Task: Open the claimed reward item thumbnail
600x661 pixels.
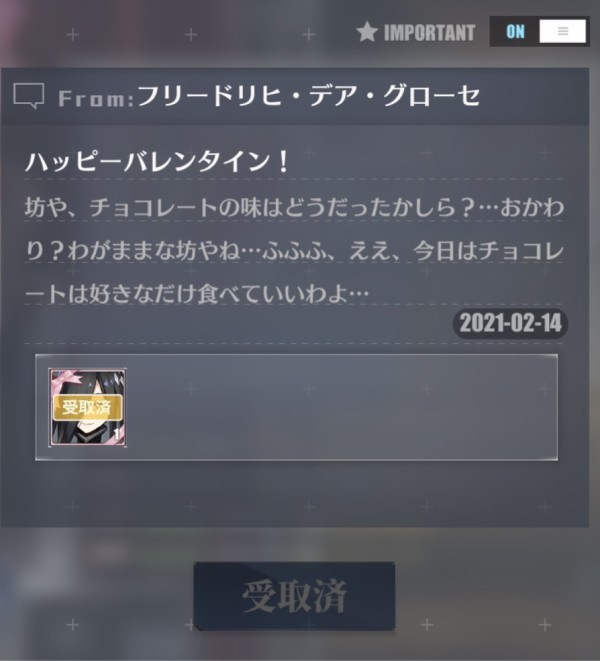Action: 88,407
